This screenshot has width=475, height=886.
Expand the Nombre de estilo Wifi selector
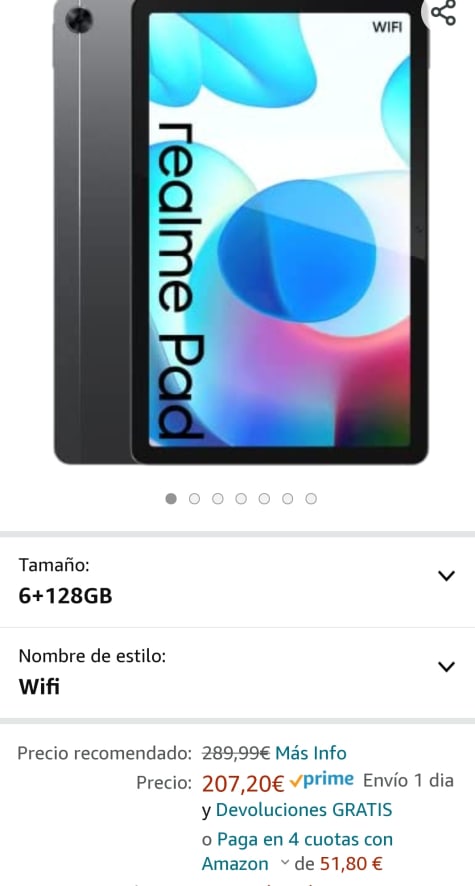237,672
